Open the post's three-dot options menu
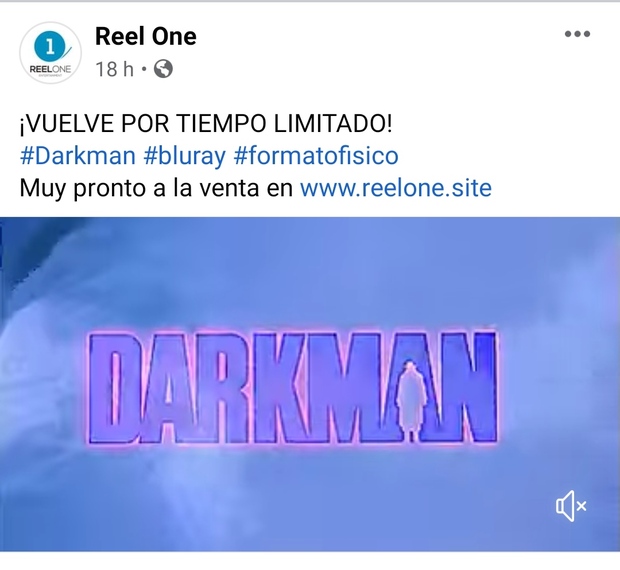The image size is (620, 570). (577, 35)
